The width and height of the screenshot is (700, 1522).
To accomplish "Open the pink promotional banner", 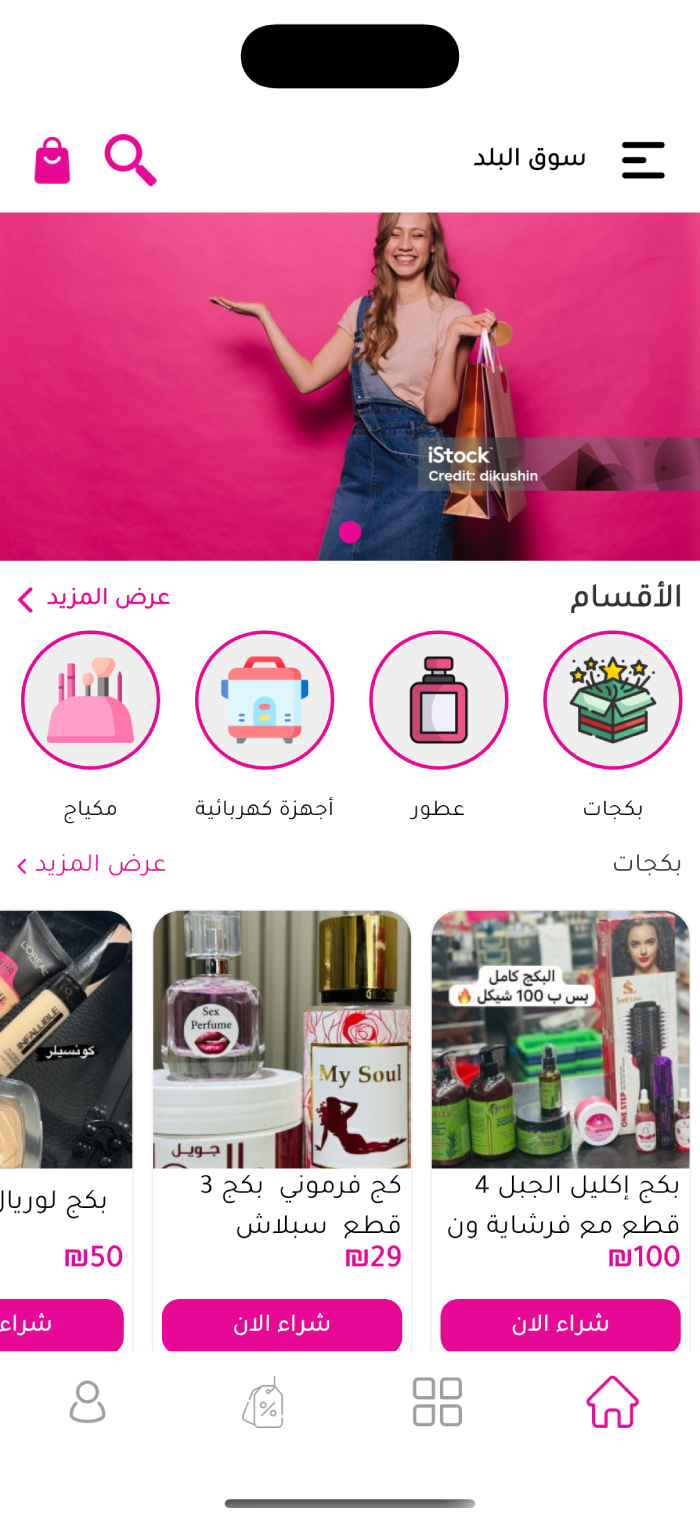I will (x=350, y=385).
